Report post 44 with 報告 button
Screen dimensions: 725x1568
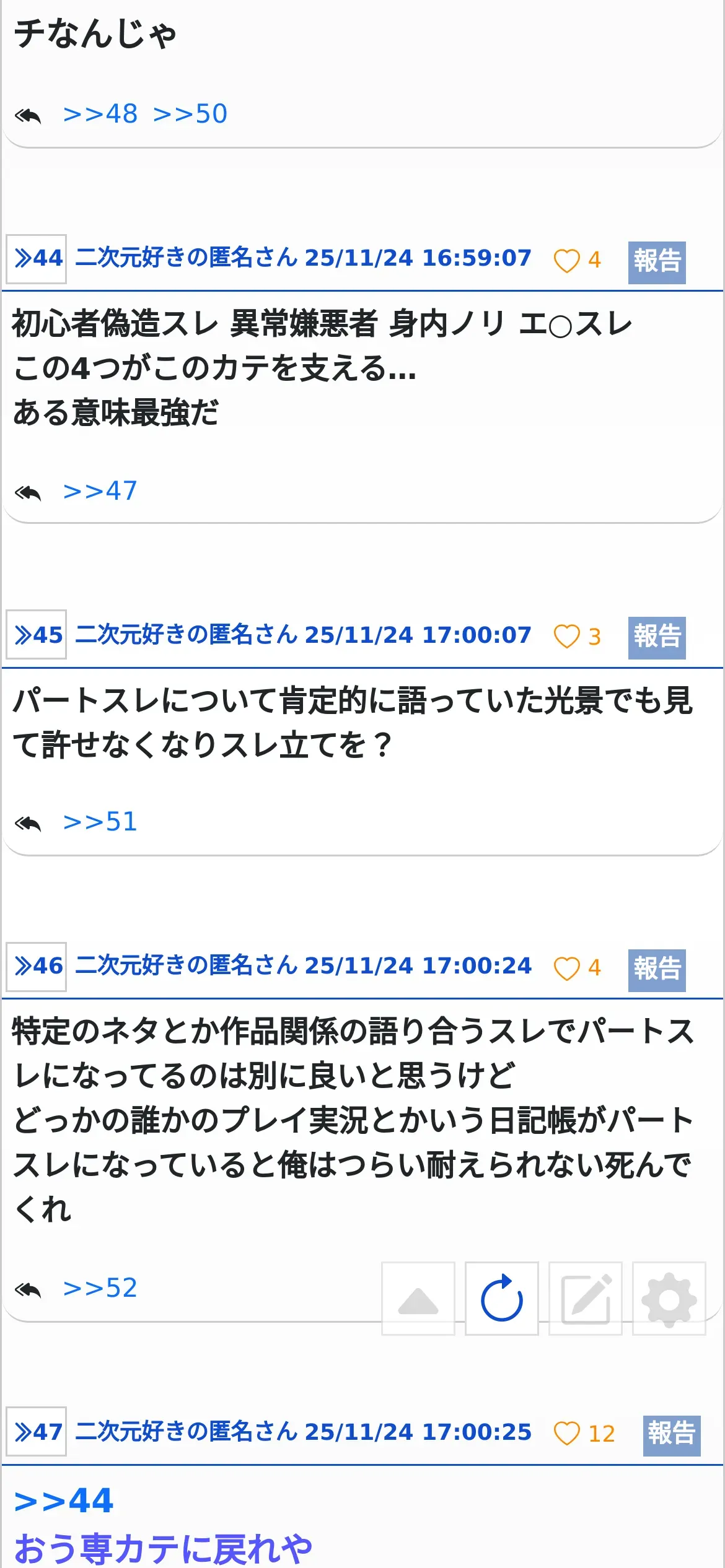pyautogui.click(x=656, y=262)
